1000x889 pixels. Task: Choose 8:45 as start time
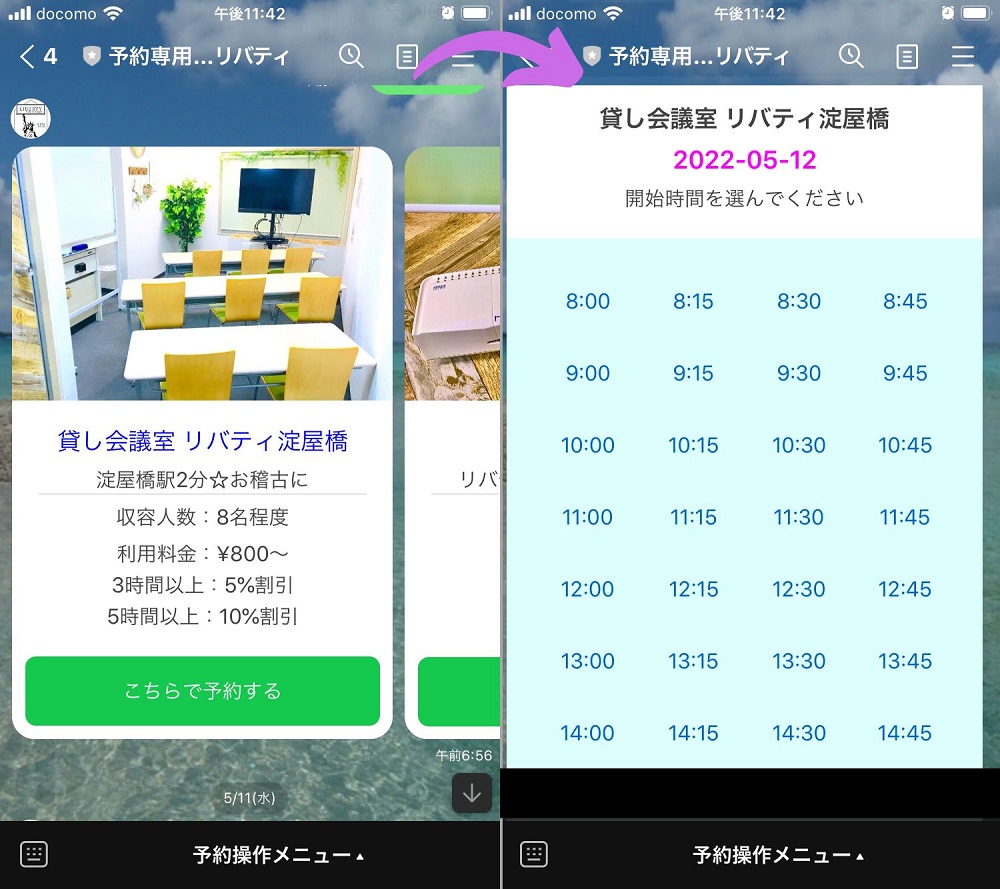[x=905, y=301]
